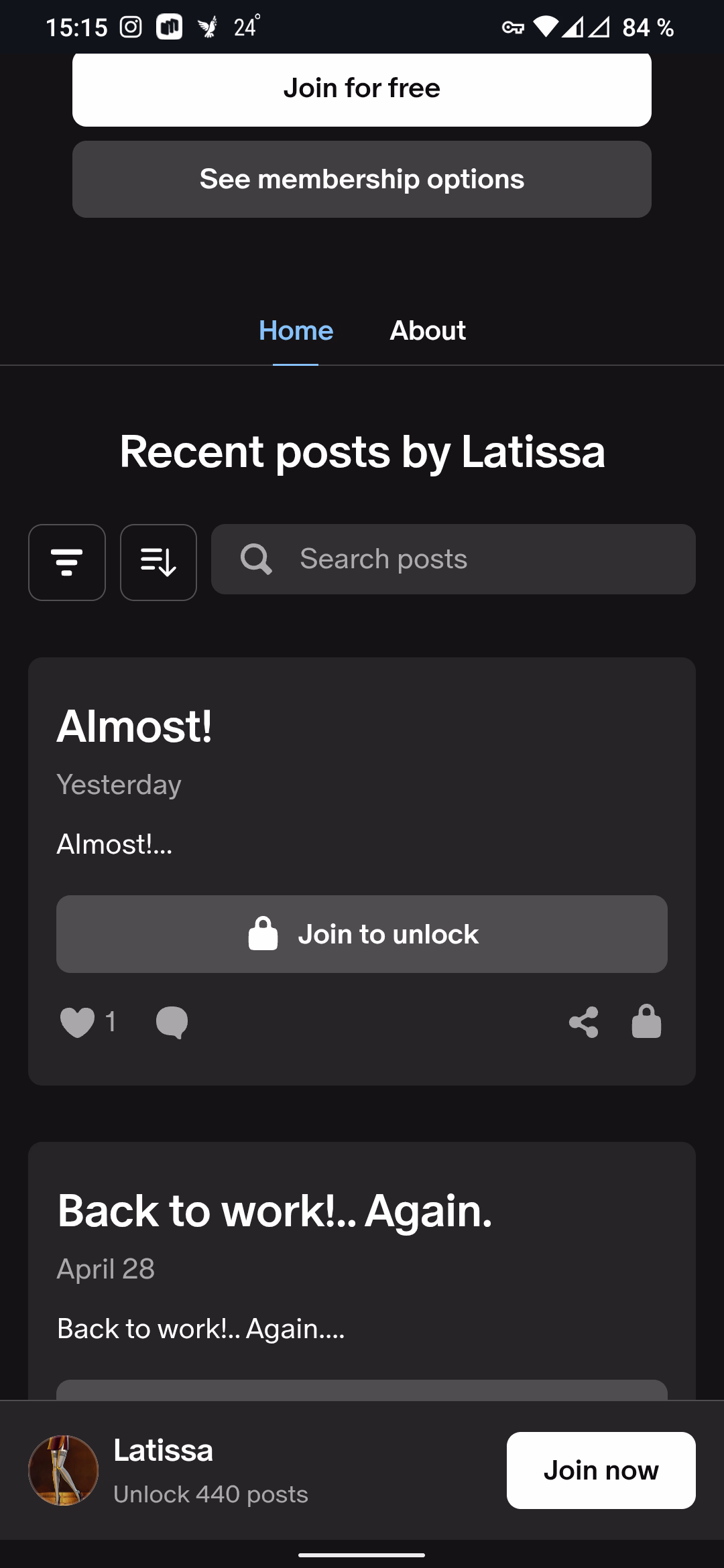This screenshot has width=724, height=1568.
Task: Tap the lock icon beside share on Almost!
Action: (x=646, y=1023)
